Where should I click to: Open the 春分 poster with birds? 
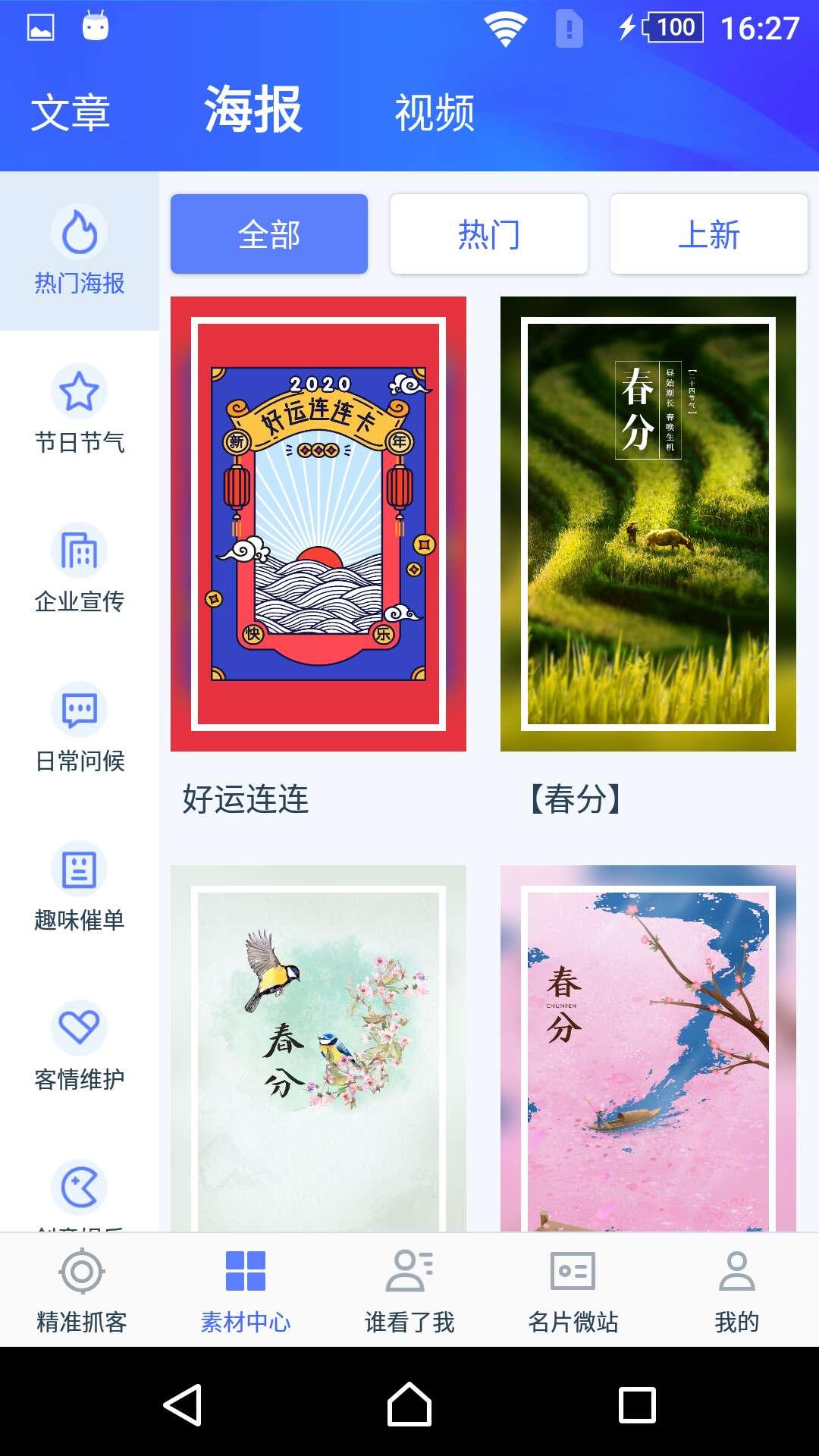click(318, 1046)
